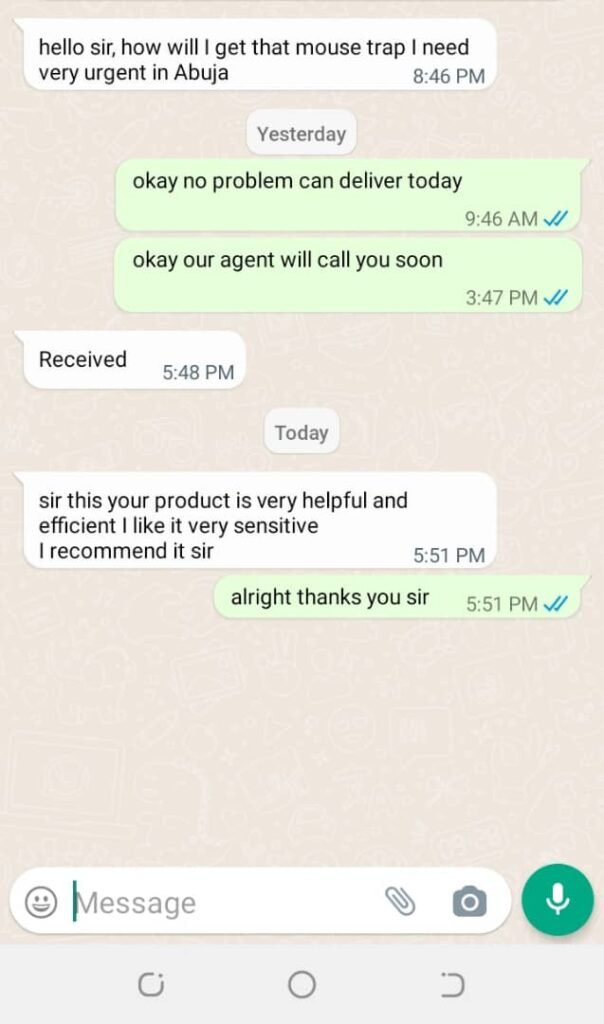Open the emoji picker
The height and width of the screenshot is (1024, 604).
click(41, 902)
